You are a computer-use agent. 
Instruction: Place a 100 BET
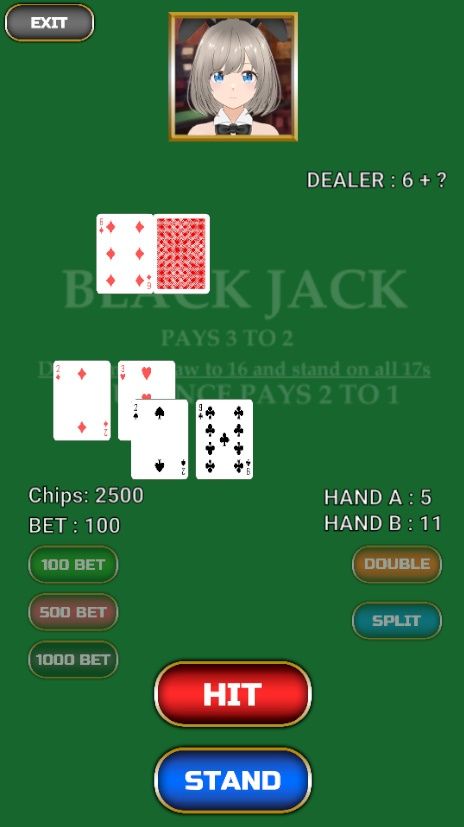click(73, 564)
